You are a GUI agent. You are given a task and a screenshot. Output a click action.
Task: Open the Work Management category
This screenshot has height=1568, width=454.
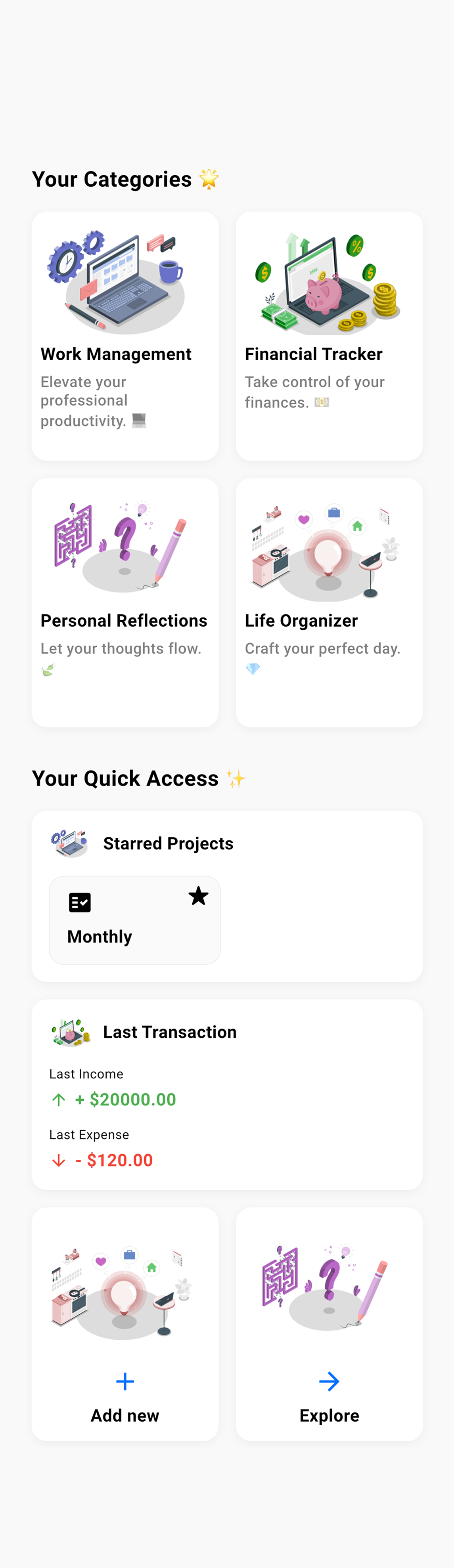[125, 335]
